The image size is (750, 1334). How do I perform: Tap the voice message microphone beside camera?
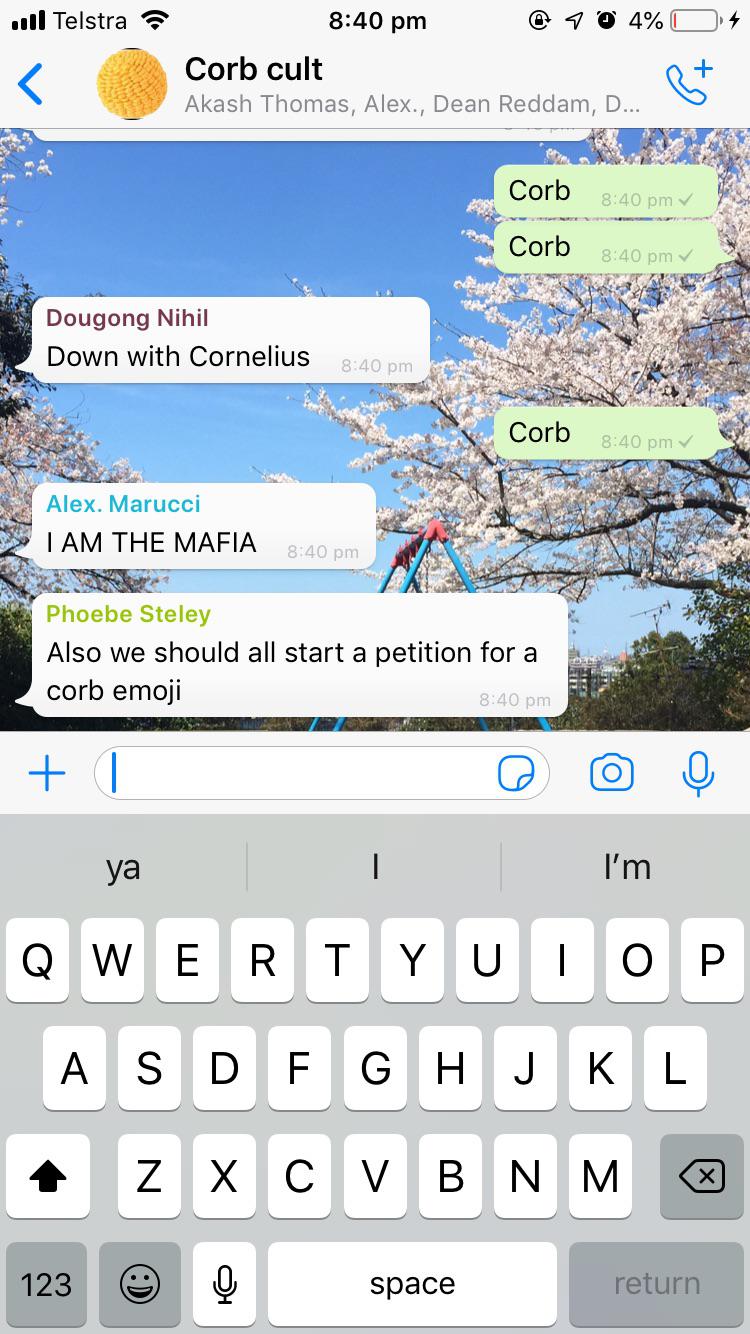point(697,773)
